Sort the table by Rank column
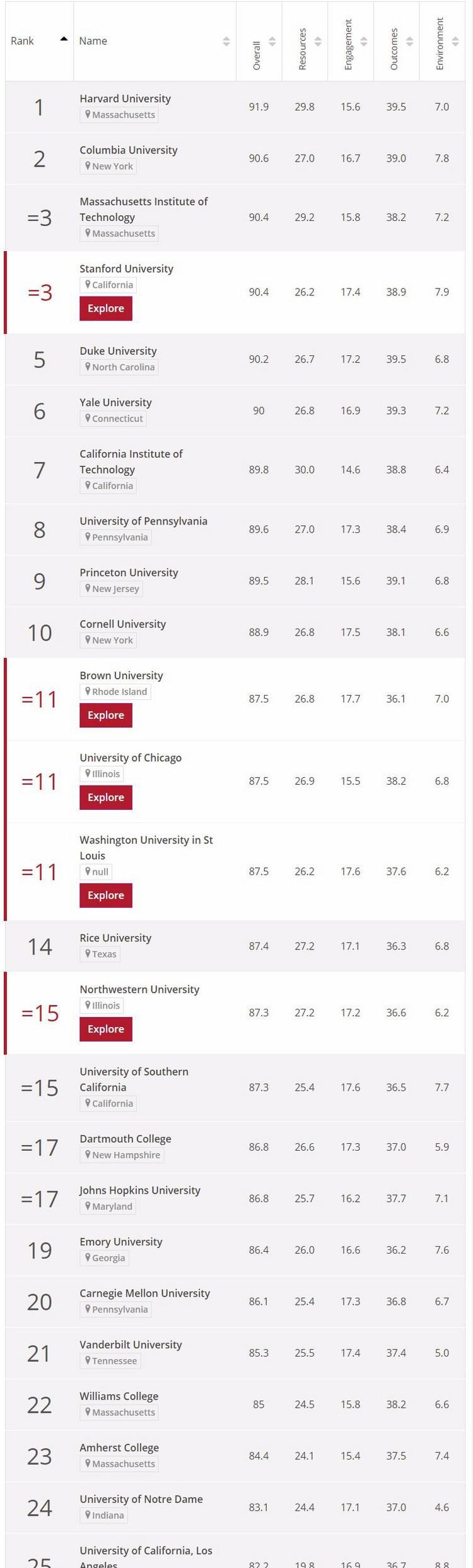Viewport: 473px width, 1568px height. coord(38,41)
